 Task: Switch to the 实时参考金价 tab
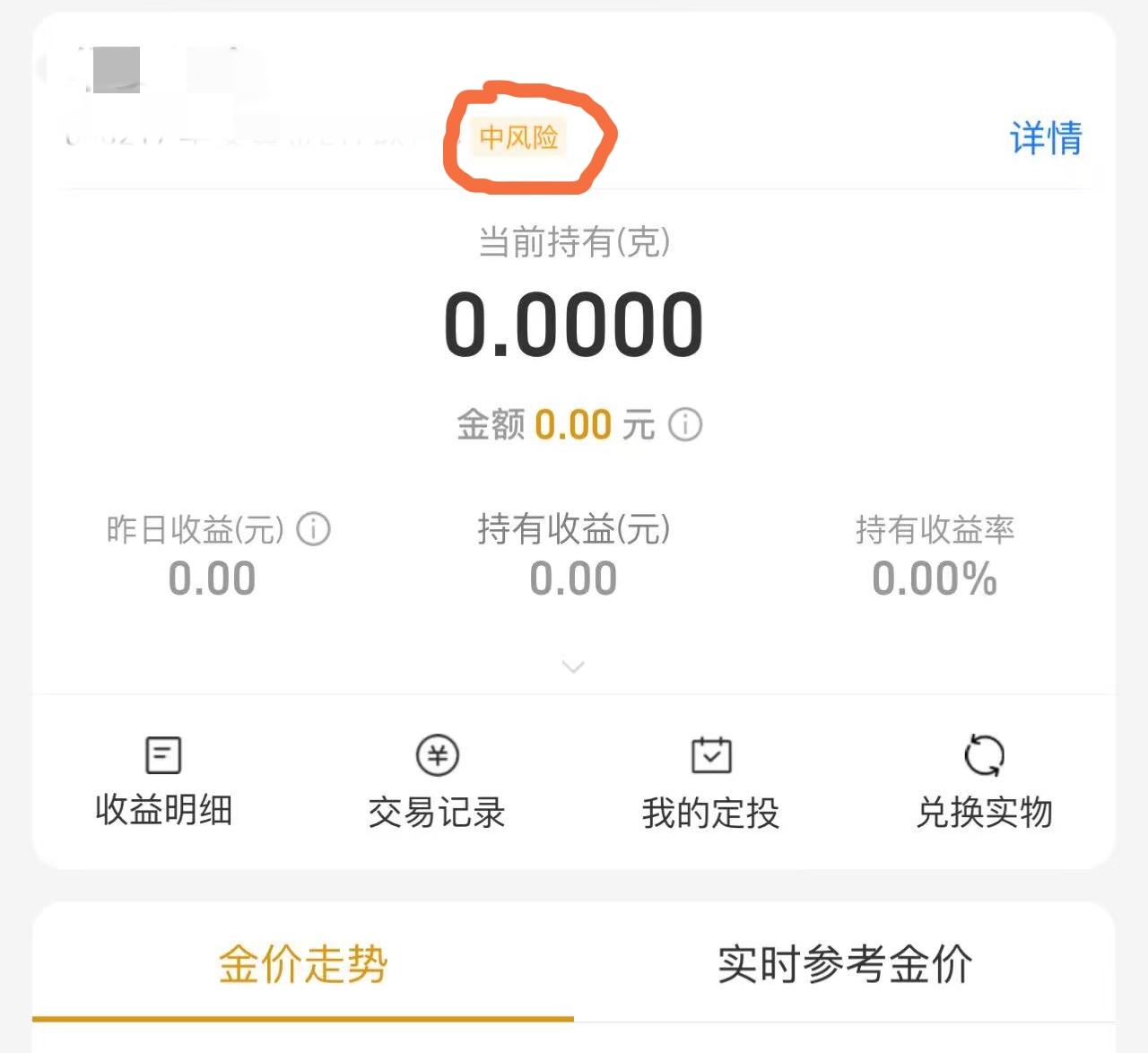[x=845, y=965]
